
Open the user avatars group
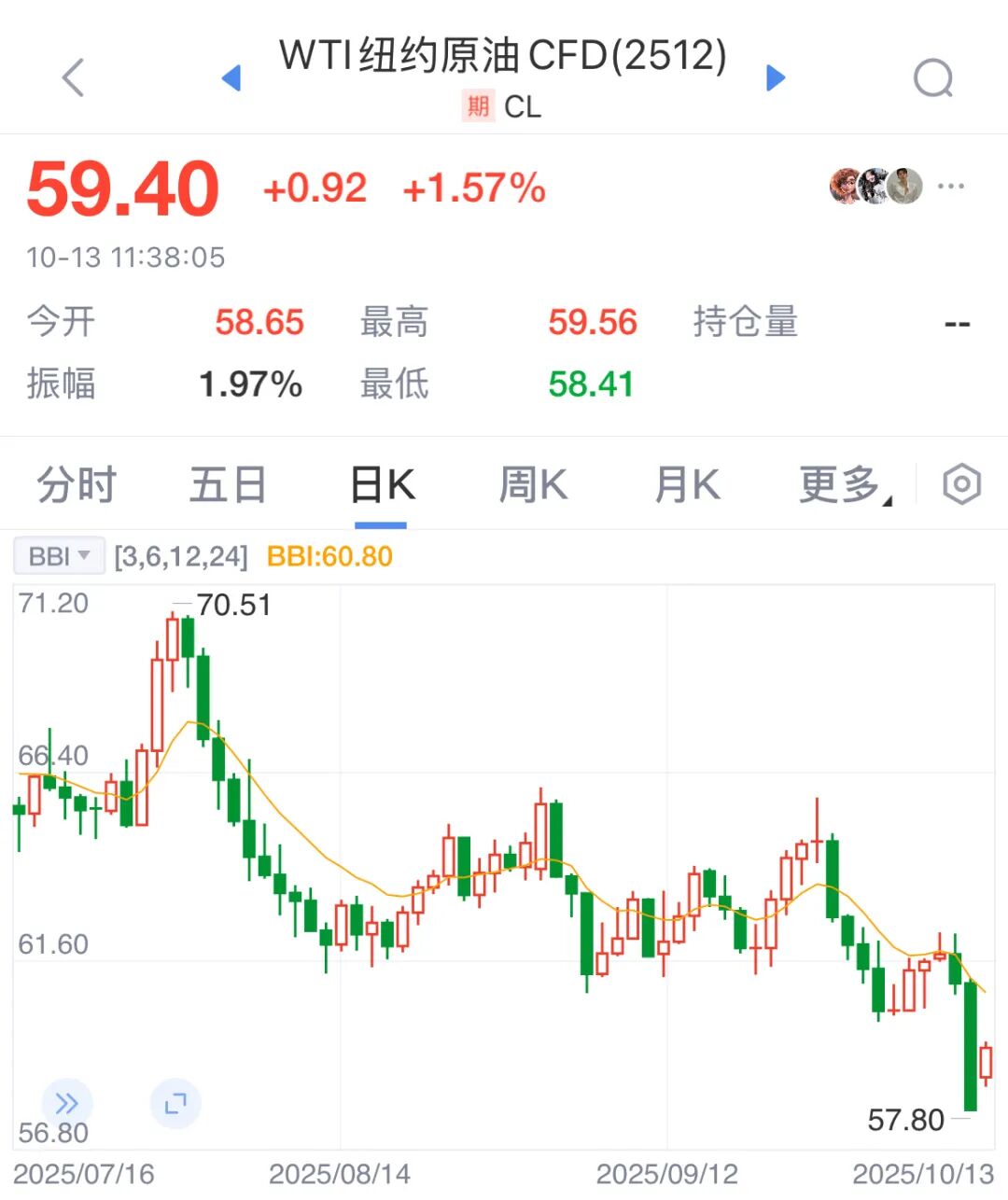[875, 187]
